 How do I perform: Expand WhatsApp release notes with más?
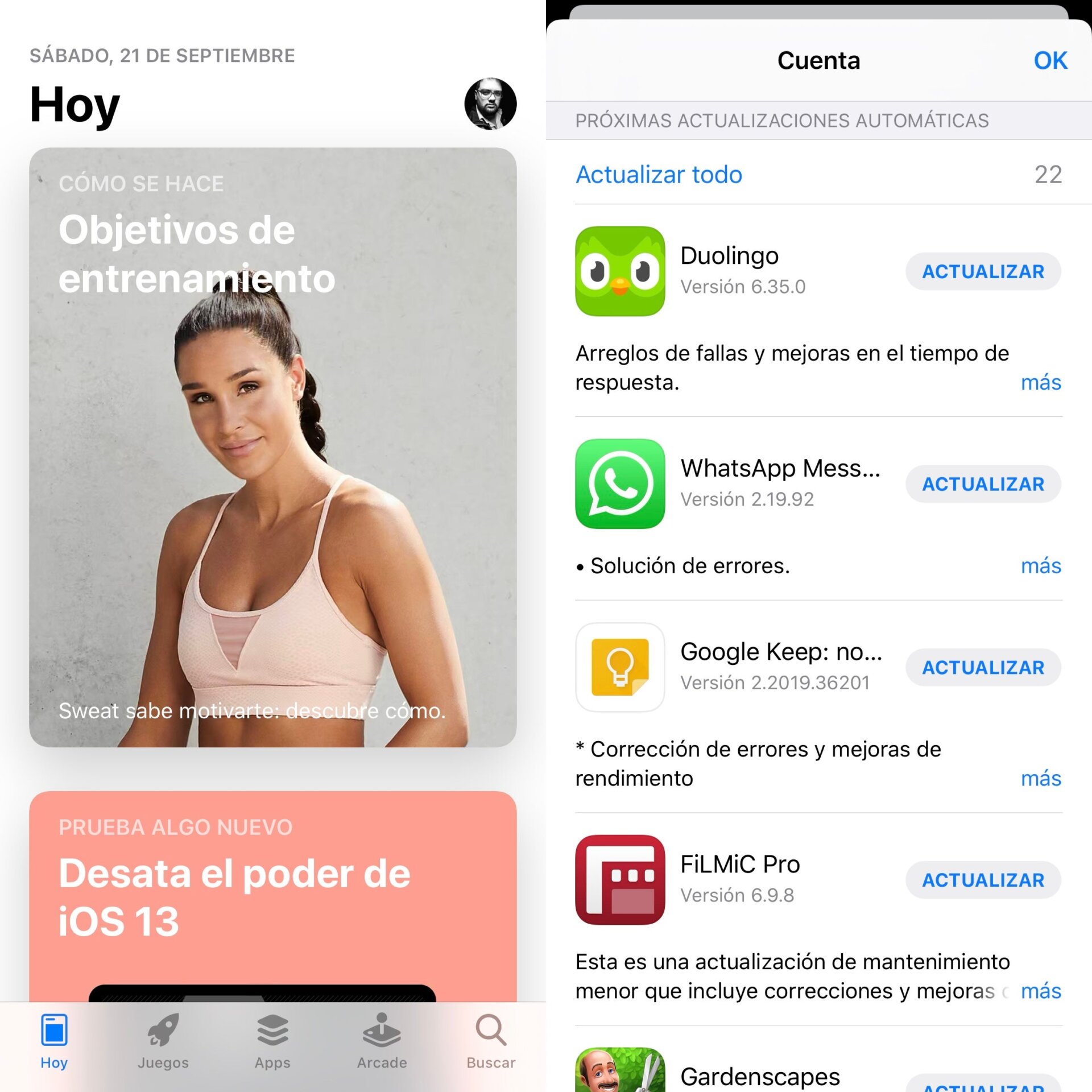point(1040,566)
